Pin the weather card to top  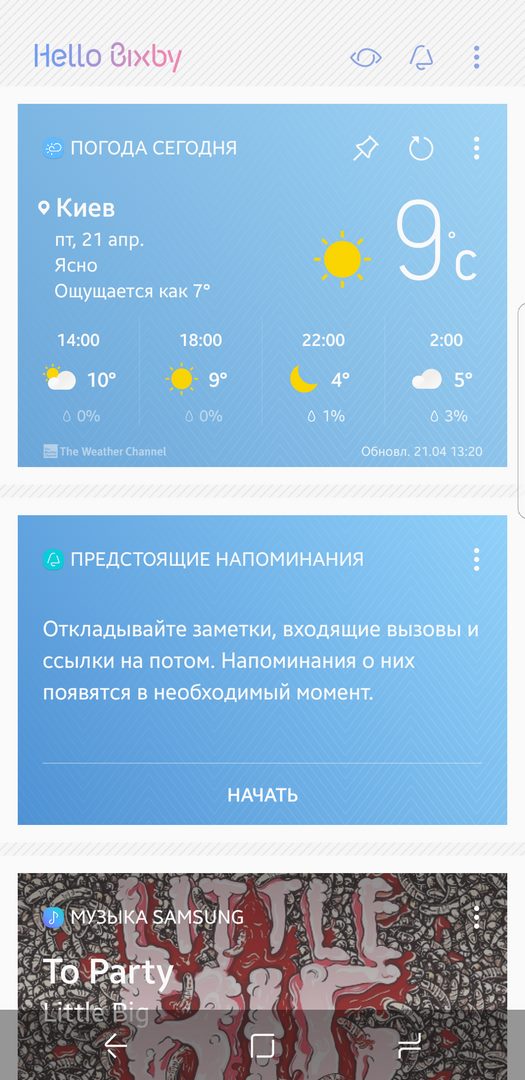[366, 148]
